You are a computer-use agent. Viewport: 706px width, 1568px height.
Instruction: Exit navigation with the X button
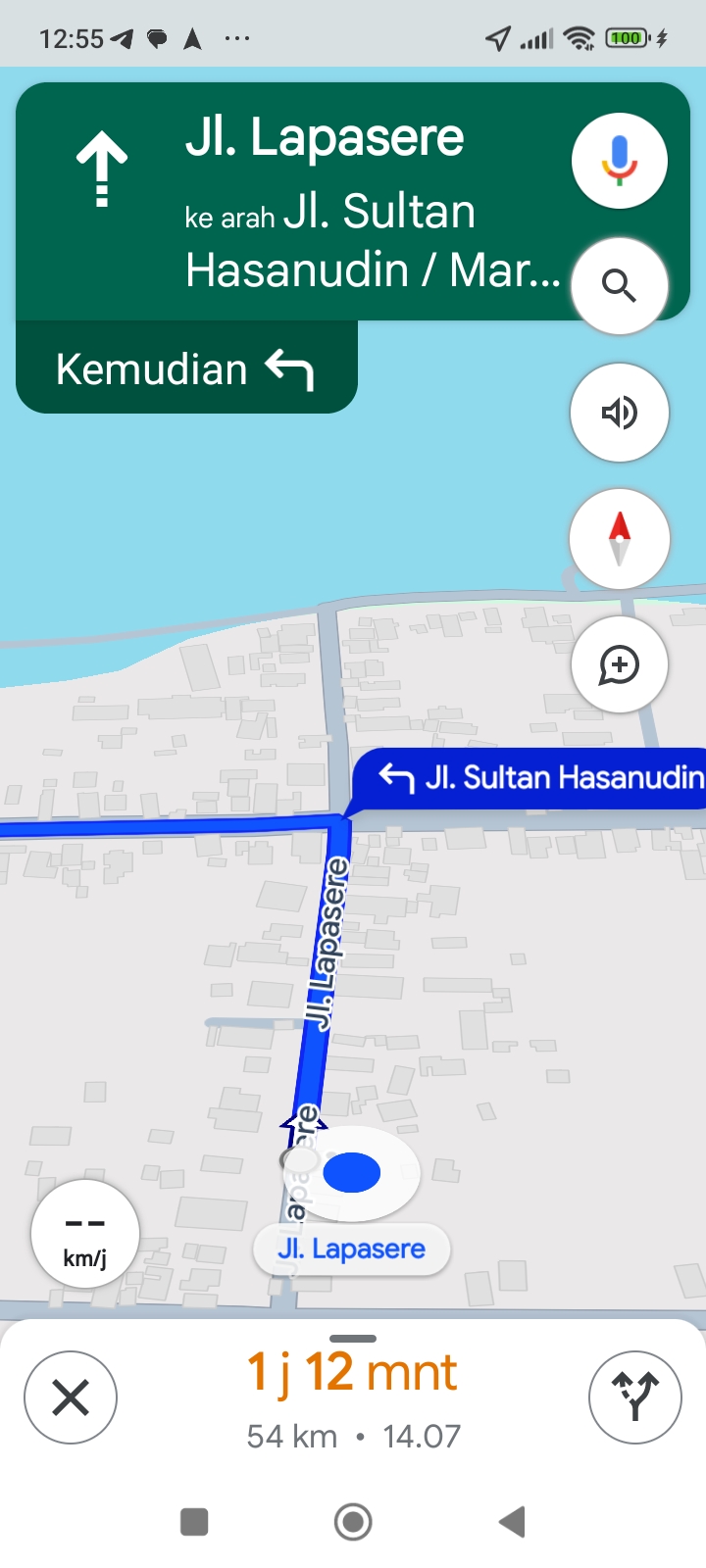71,1397
